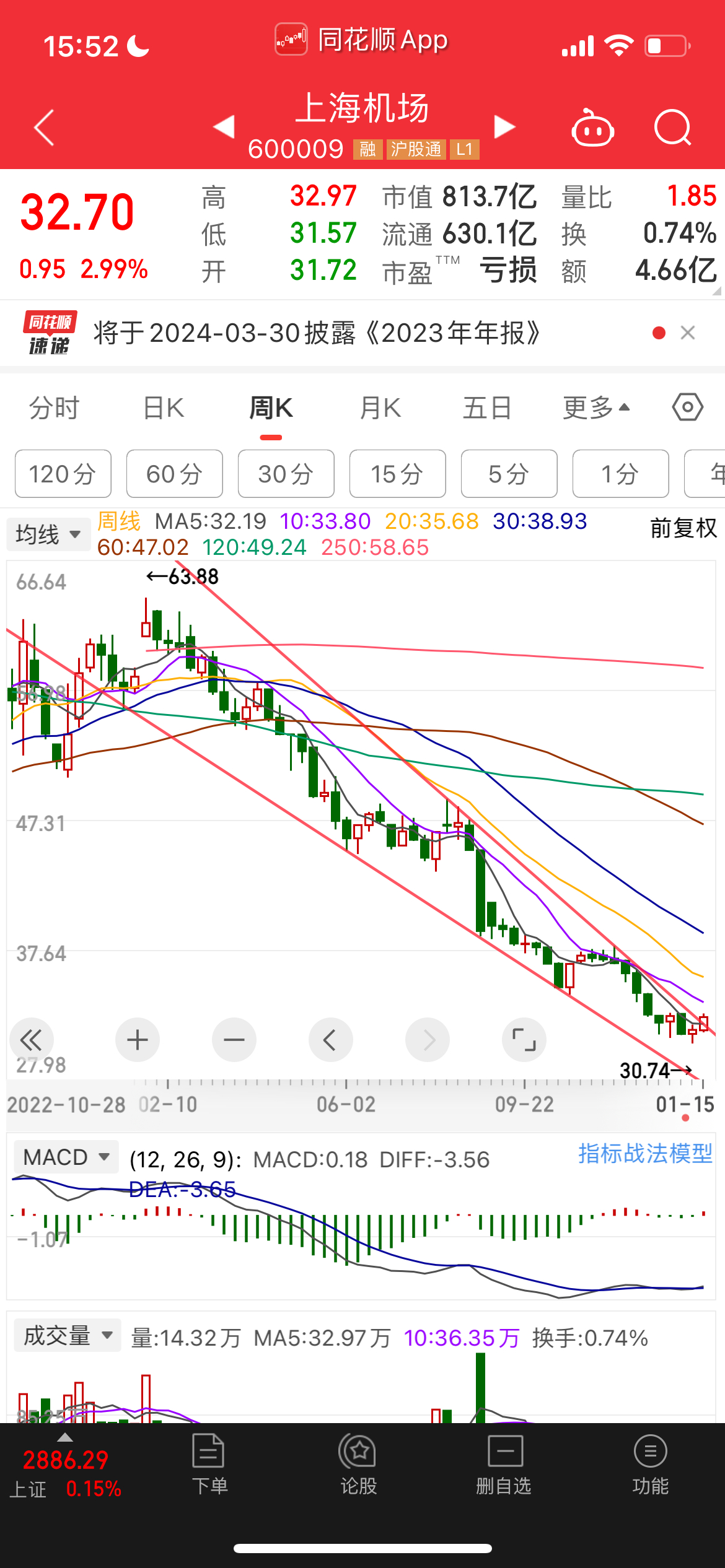Tap 下单 to place an order
Screen dimensions: 725x1568
pyautogui.click(x=209, y=1465)
